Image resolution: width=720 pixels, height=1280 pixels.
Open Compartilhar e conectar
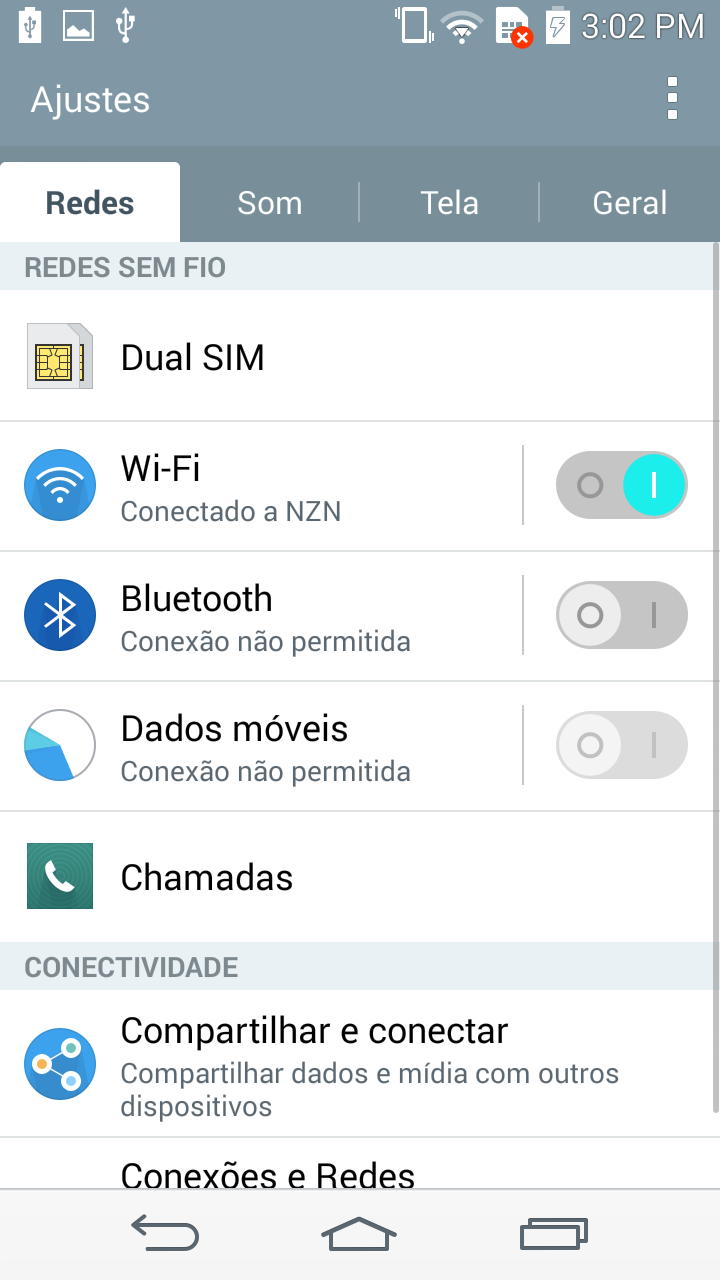[360, 1064]
